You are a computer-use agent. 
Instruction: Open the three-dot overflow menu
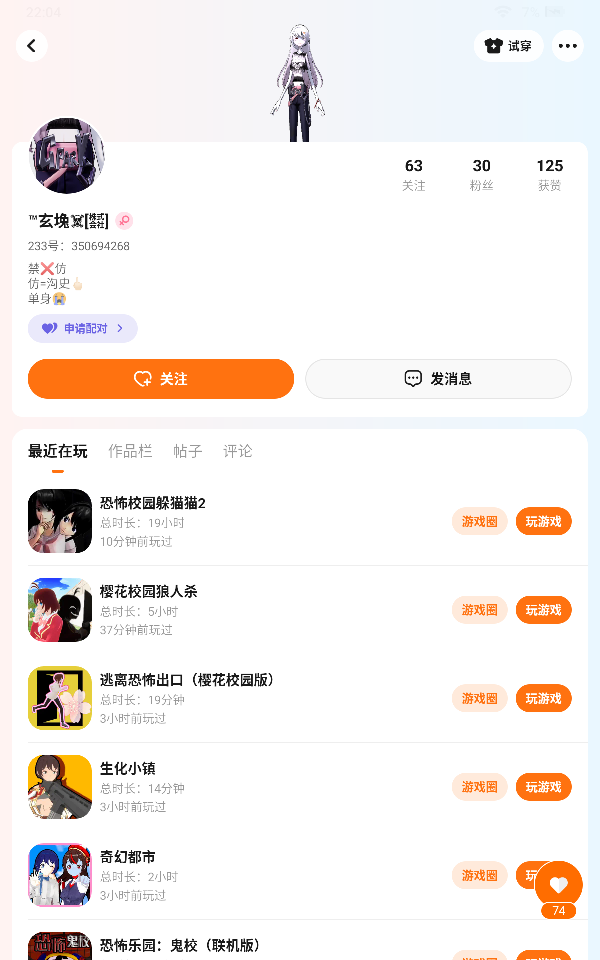point(568,46)
